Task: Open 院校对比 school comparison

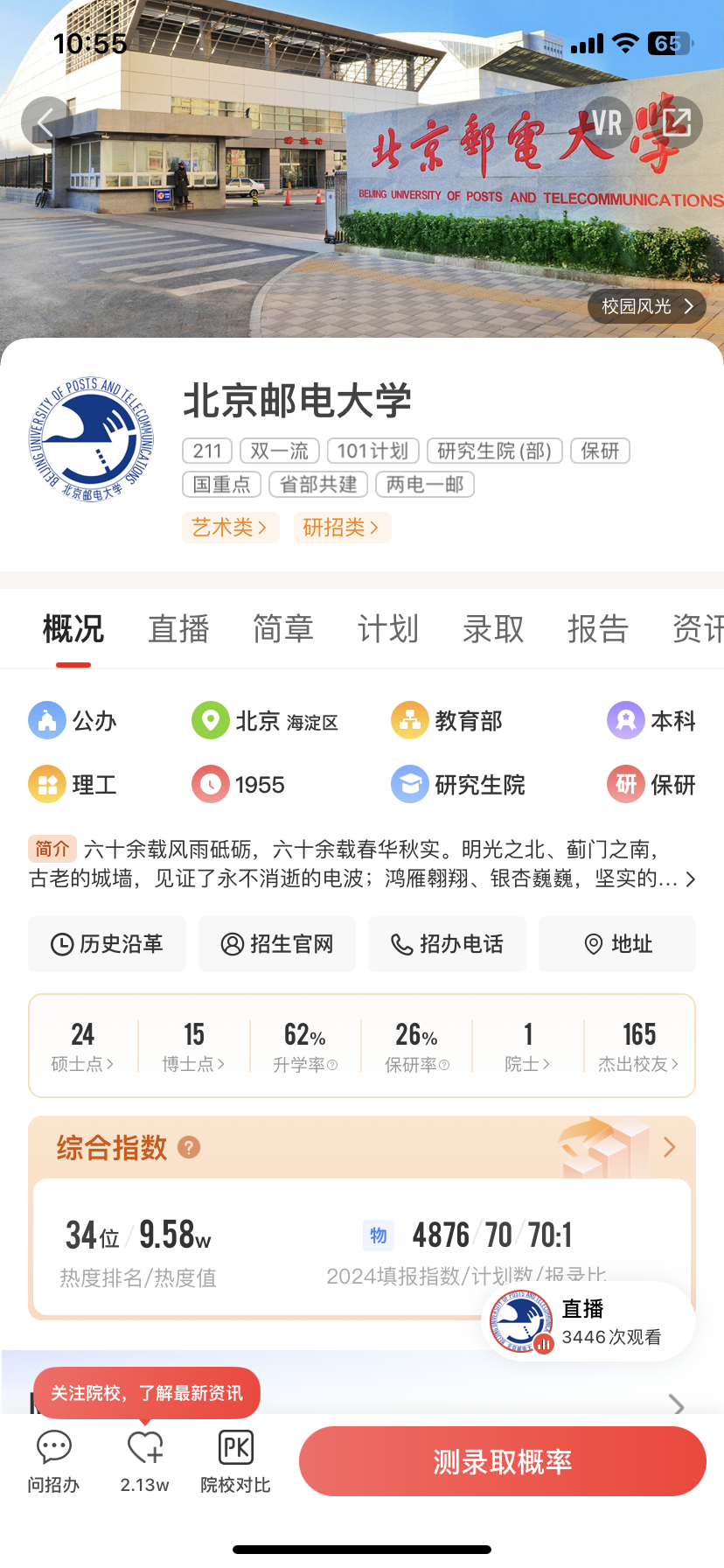Action: [235, 1460]
